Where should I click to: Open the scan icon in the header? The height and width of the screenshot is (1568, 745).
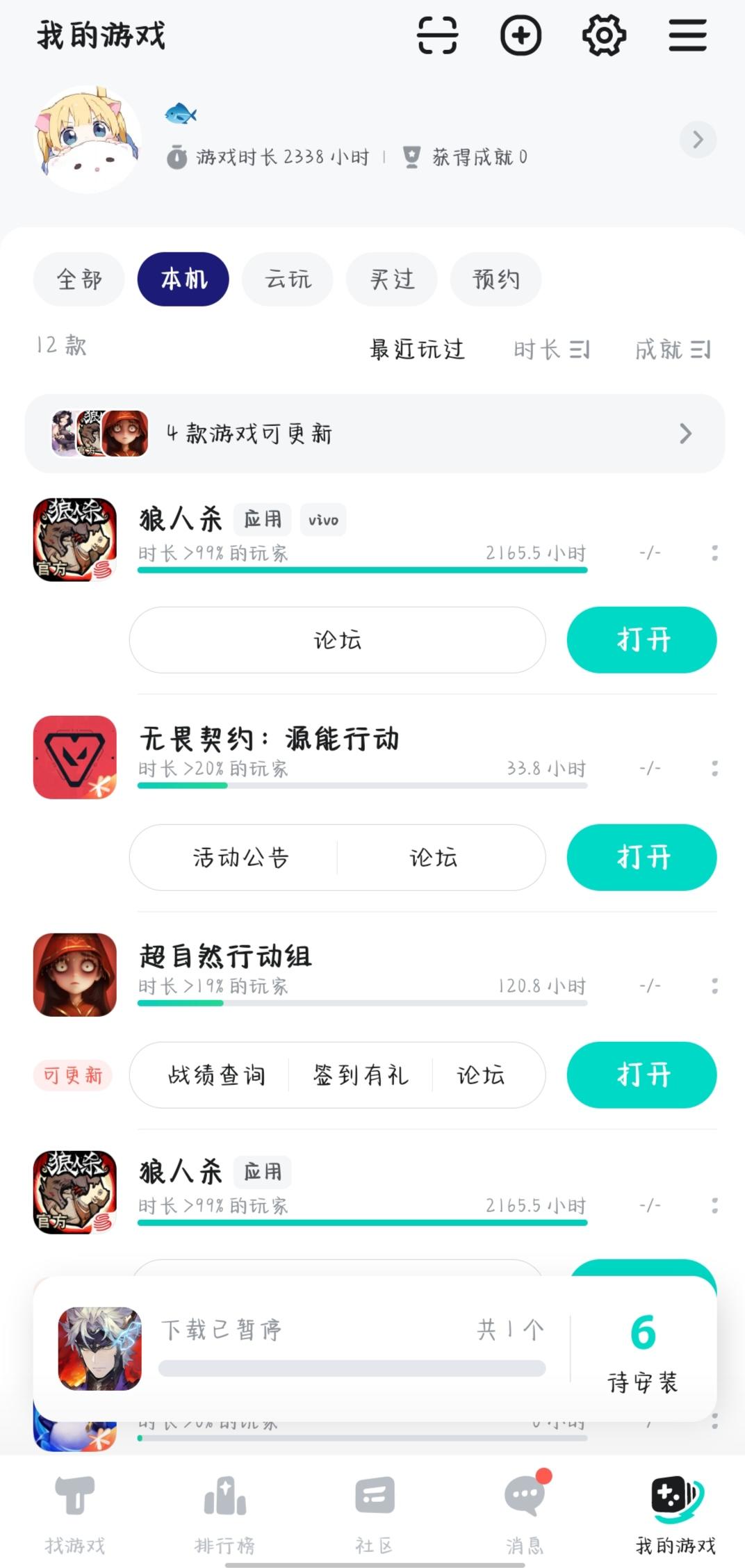coord(437,35)
